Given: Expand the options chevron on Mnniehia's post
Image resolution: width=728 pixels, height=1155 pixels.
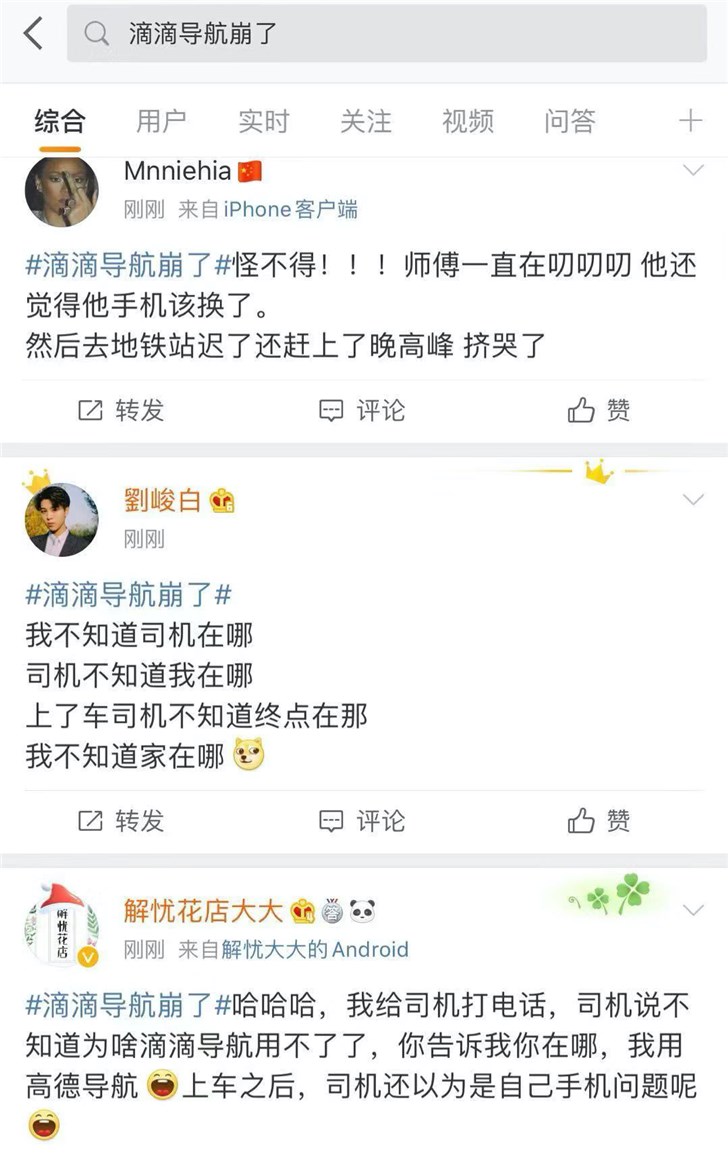Looking at the screenshot, I should [693, 171].
